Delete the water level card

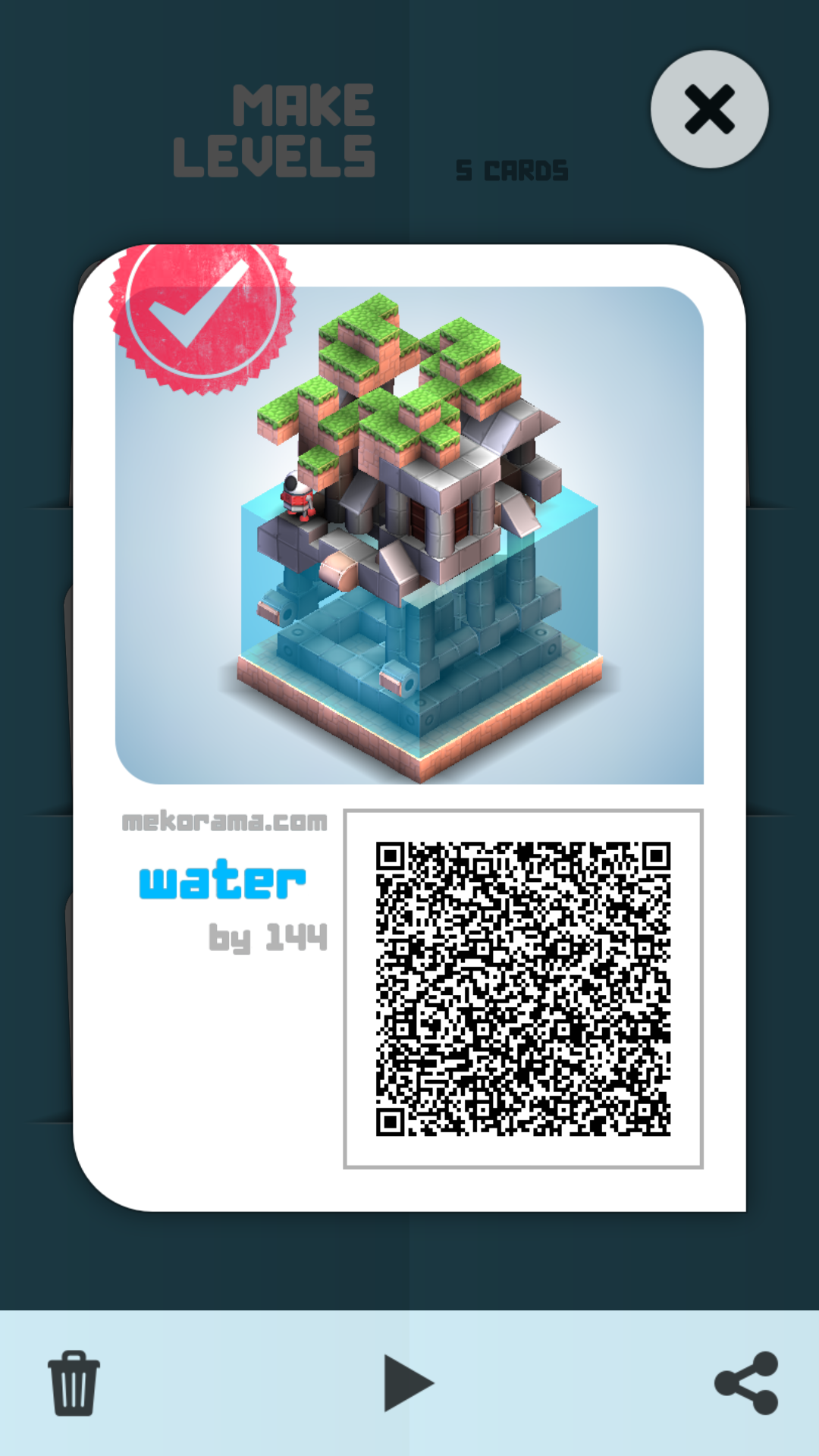[x=74, y=1382]
